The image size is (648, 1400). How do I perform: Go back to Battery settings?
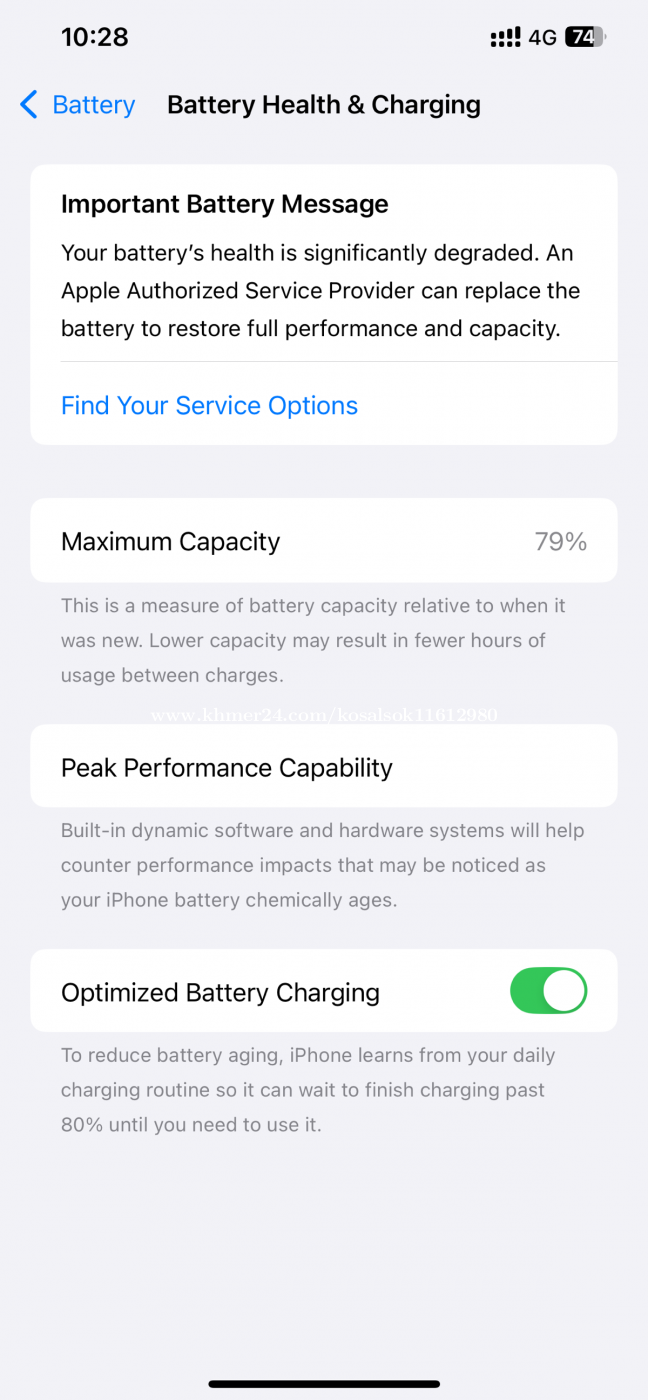[78, 105]
